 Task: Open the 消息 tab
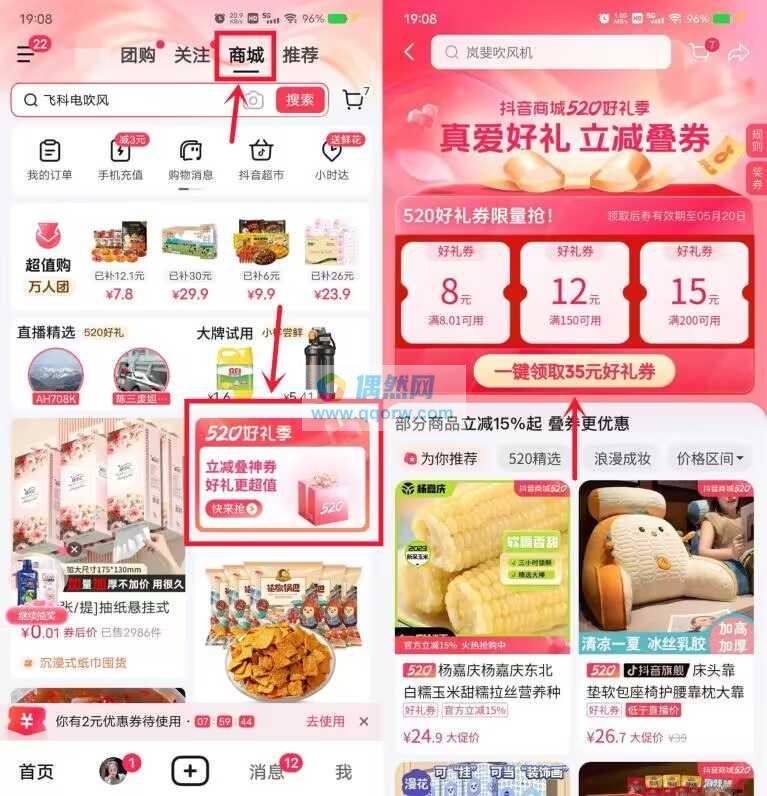267,771
